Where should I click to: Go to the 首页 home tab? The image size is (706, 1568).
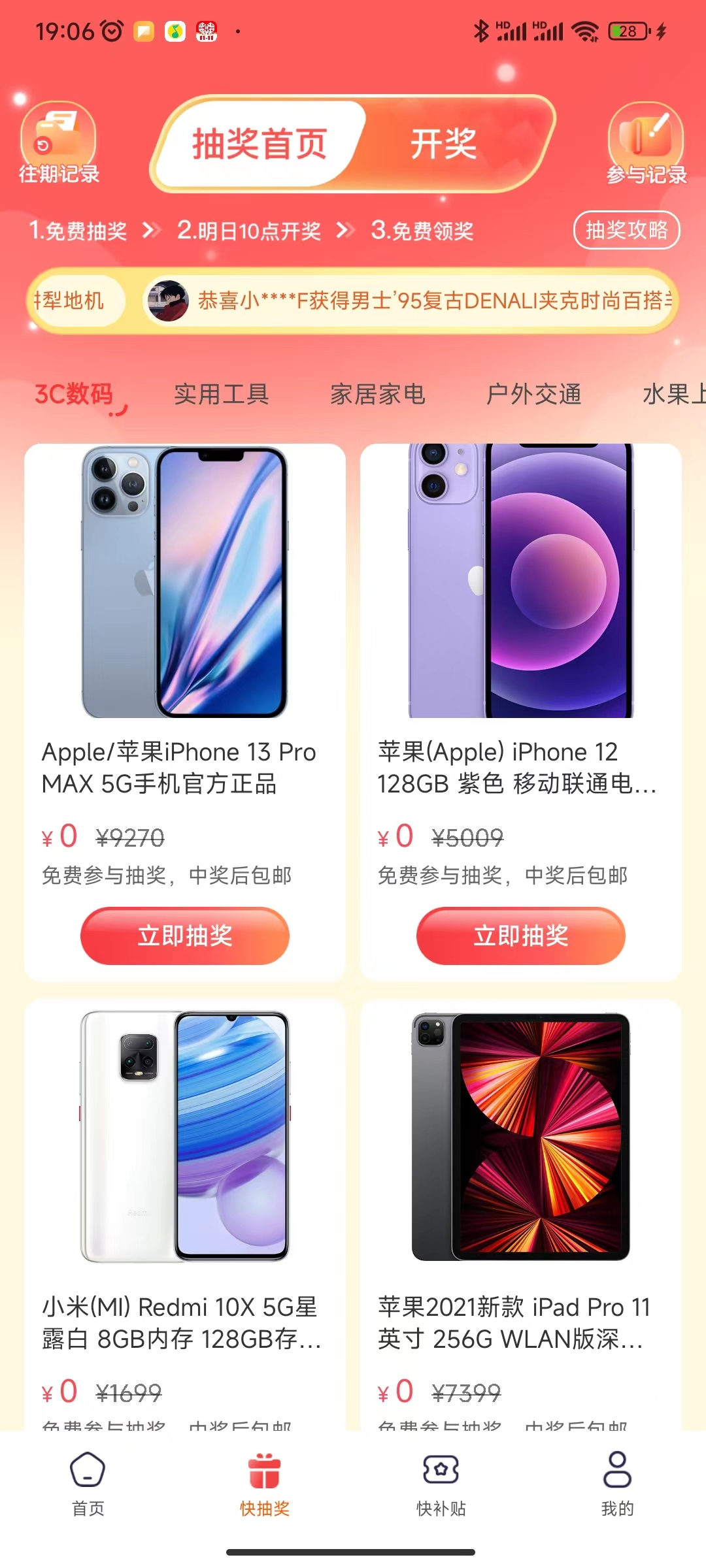coord(88,1483)
